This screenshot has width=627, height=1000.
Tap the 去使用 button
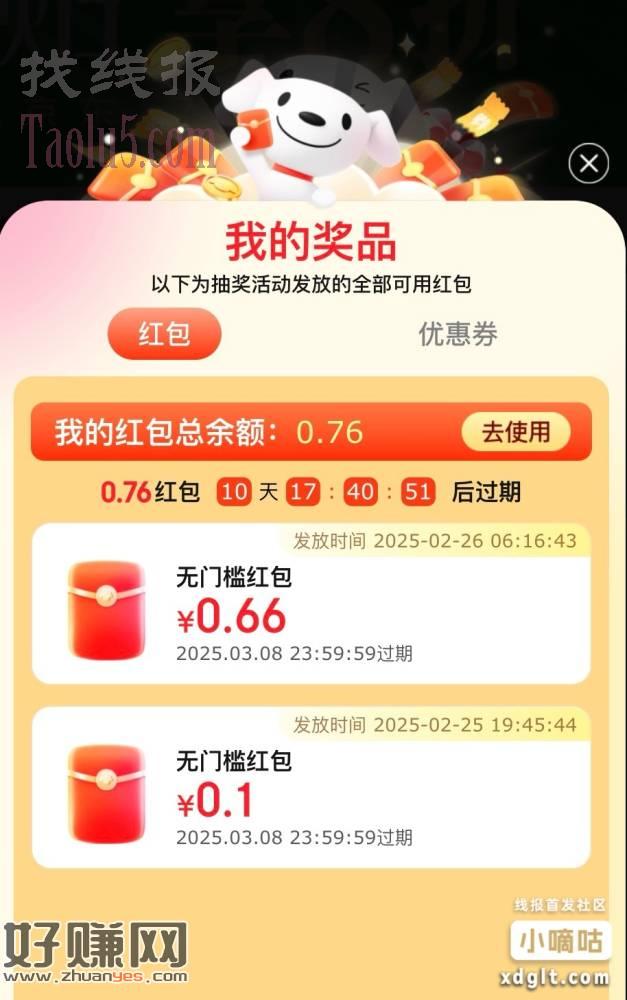click(x=516, y=432)
